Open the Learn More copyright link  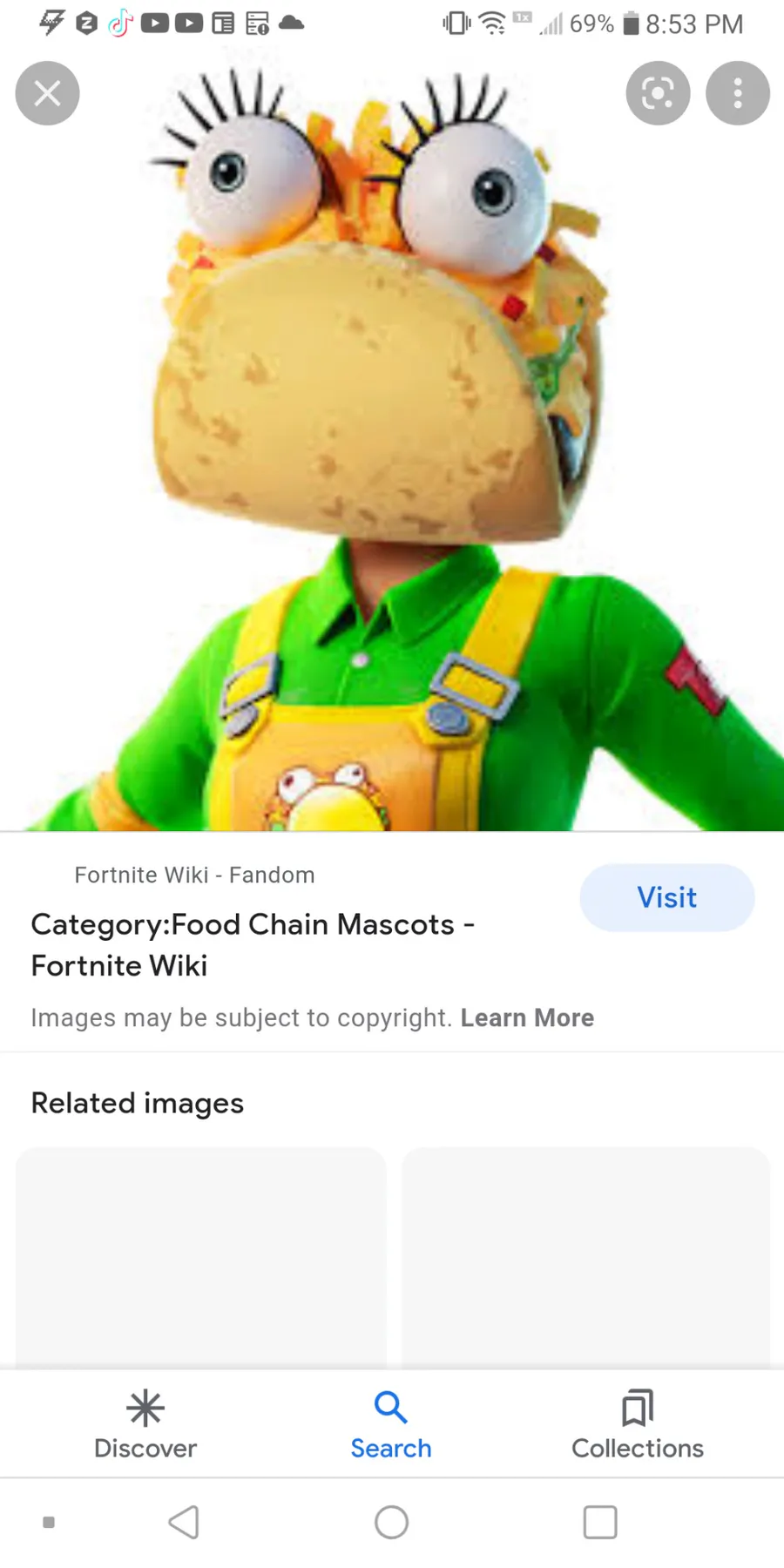[x=527, y=1017]
